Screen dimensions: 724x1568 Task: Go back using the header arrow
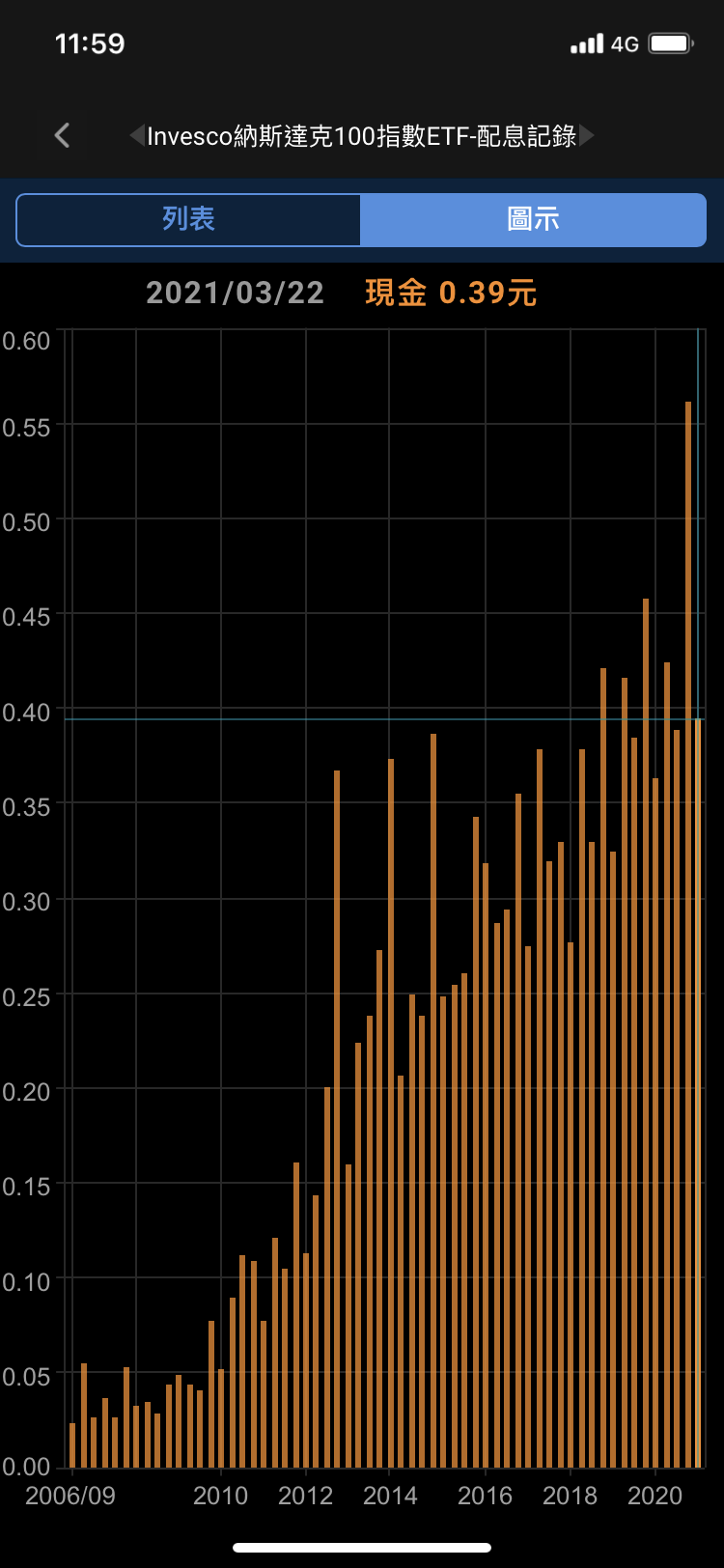tap(63, 135)
